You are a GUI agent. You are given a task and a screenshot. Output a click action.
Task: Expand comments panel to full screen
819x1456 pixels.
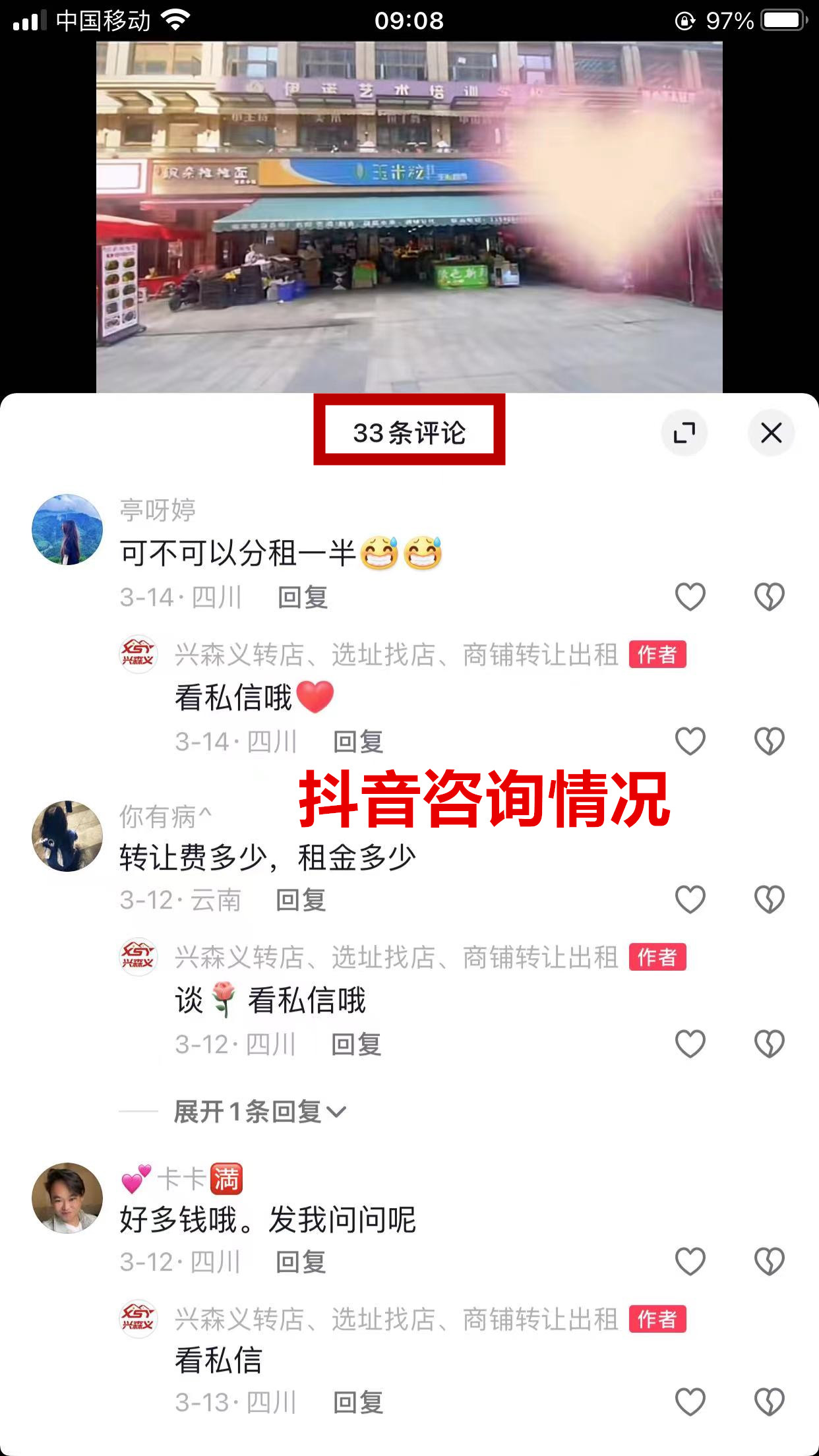(x=684, y=433)
